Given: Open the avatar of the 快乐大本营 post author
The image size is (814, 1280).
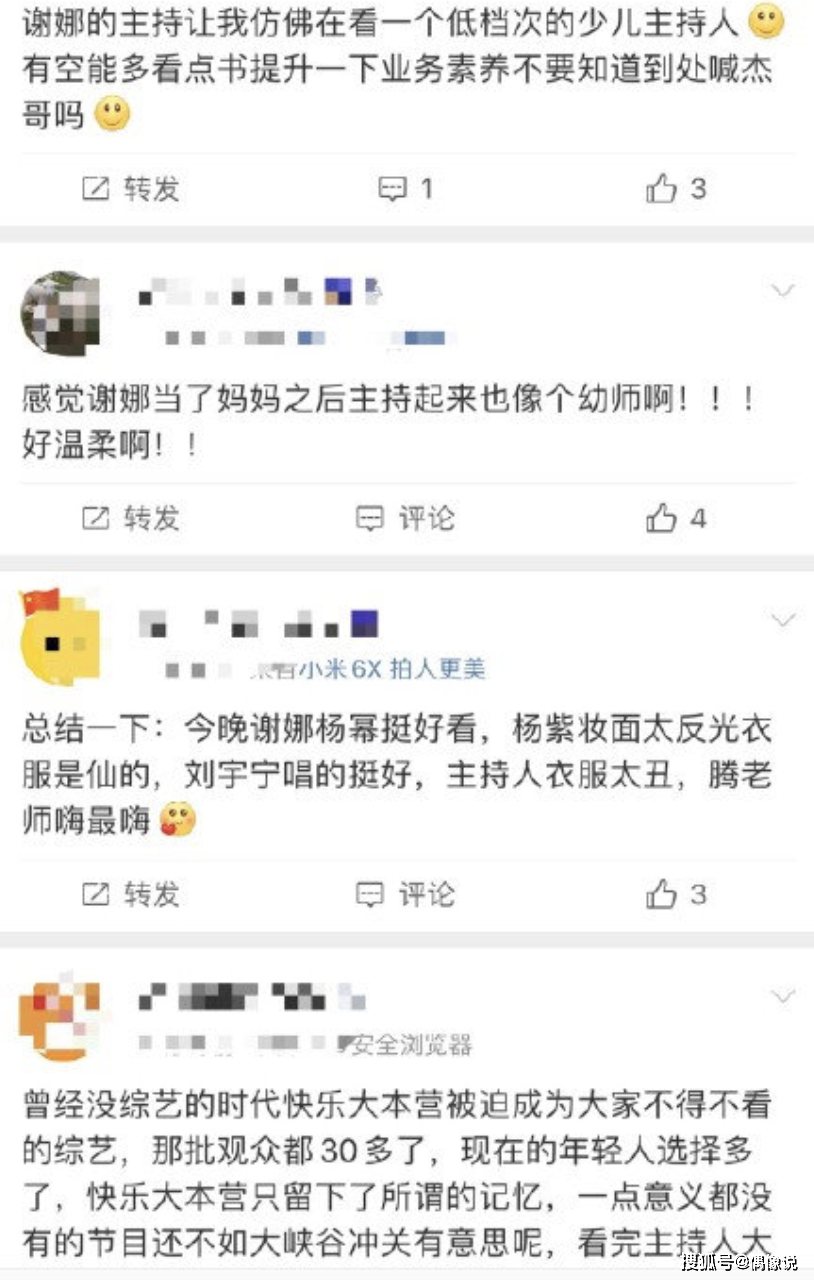Looking at the screenshot, I should tap(60, 1015).
